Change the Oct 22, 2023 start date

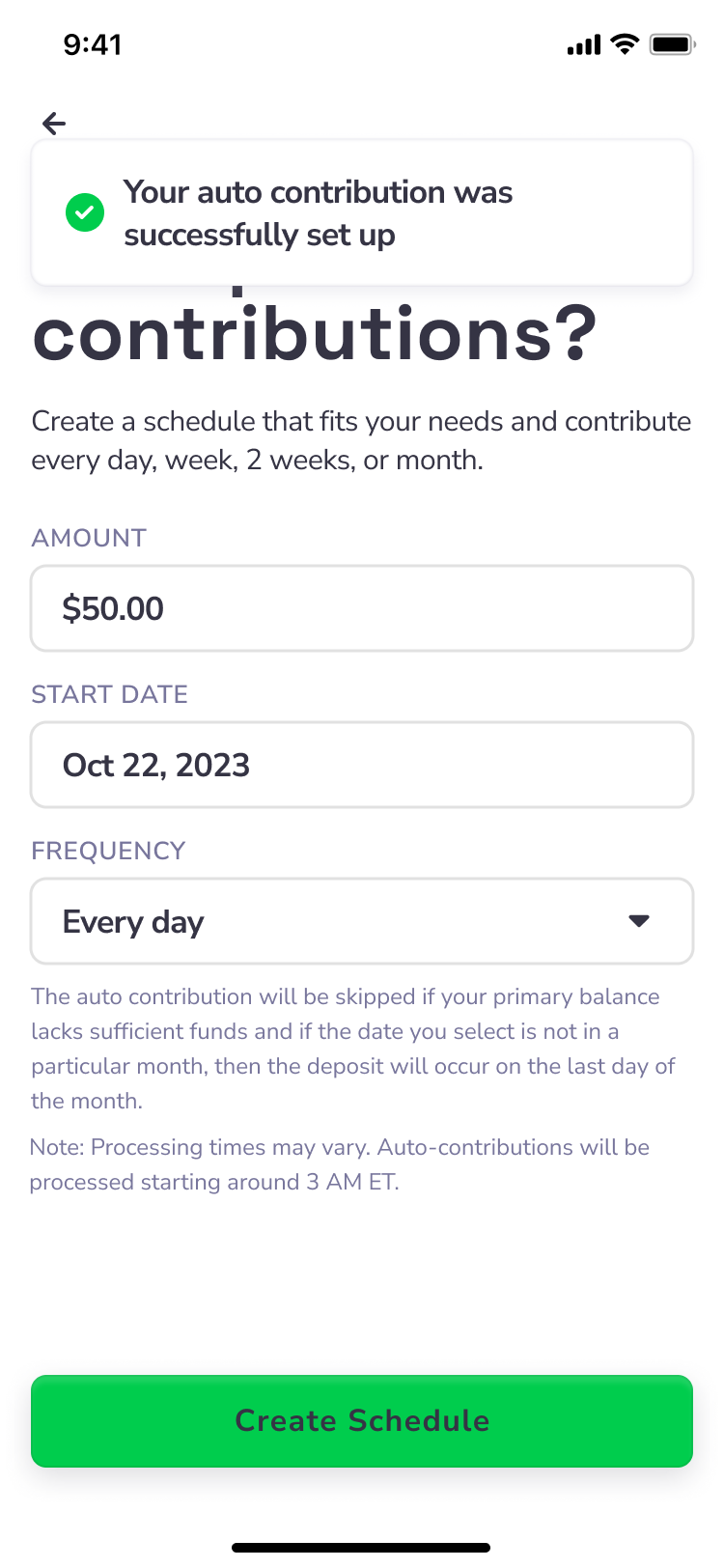pyautogui.click(x=362, y=765)
